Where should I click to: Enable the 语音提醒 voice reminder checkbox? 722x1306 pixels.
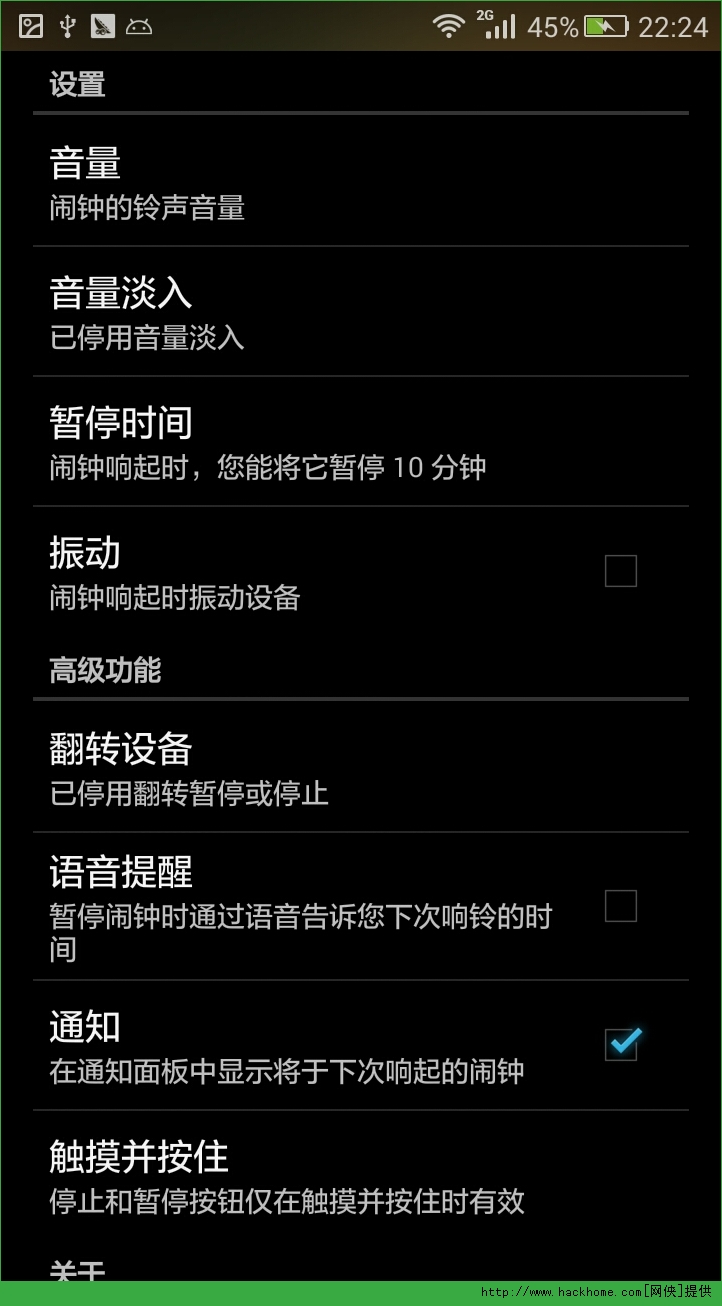[620, 906]
